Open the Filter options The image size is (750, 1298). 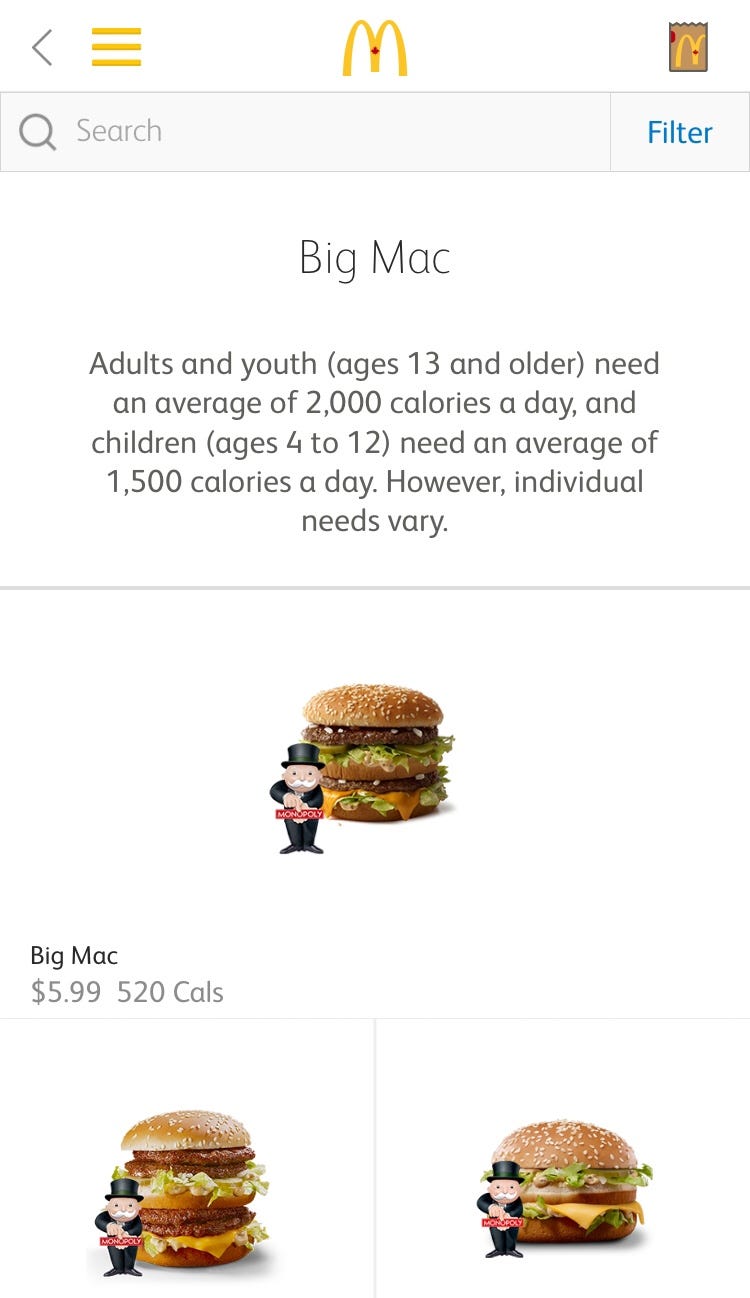point(679,132)
